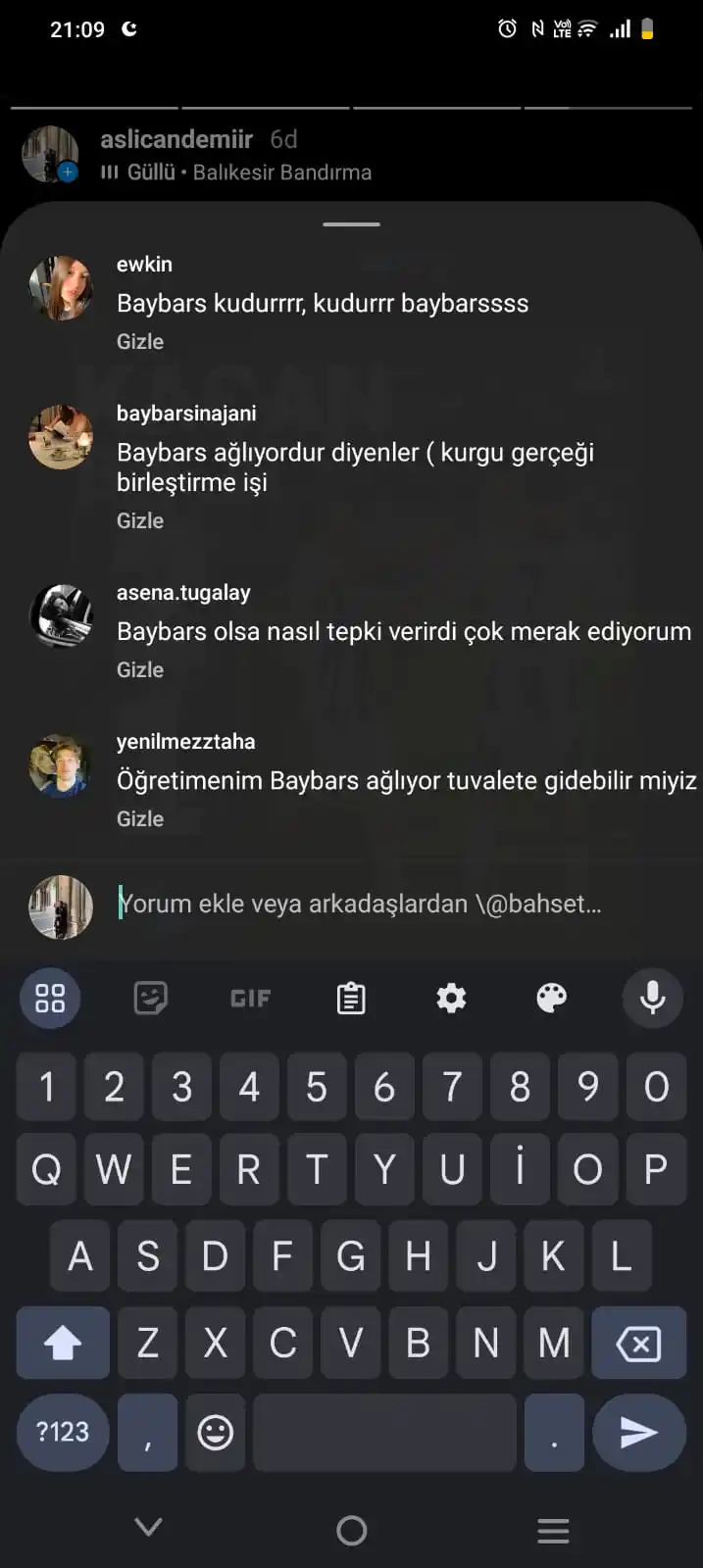Send the comment with the keyboard's send key
The image size is (703, 1568).
(638, 1433)
